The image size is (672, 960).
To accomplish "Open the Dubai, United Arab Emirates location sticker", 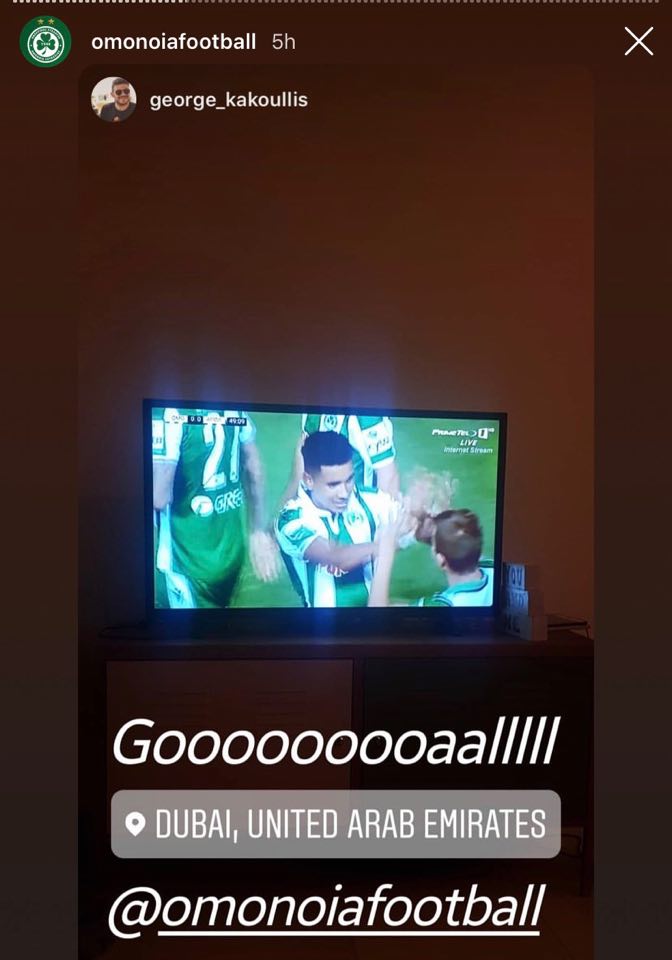I will (x=335, y=824).
